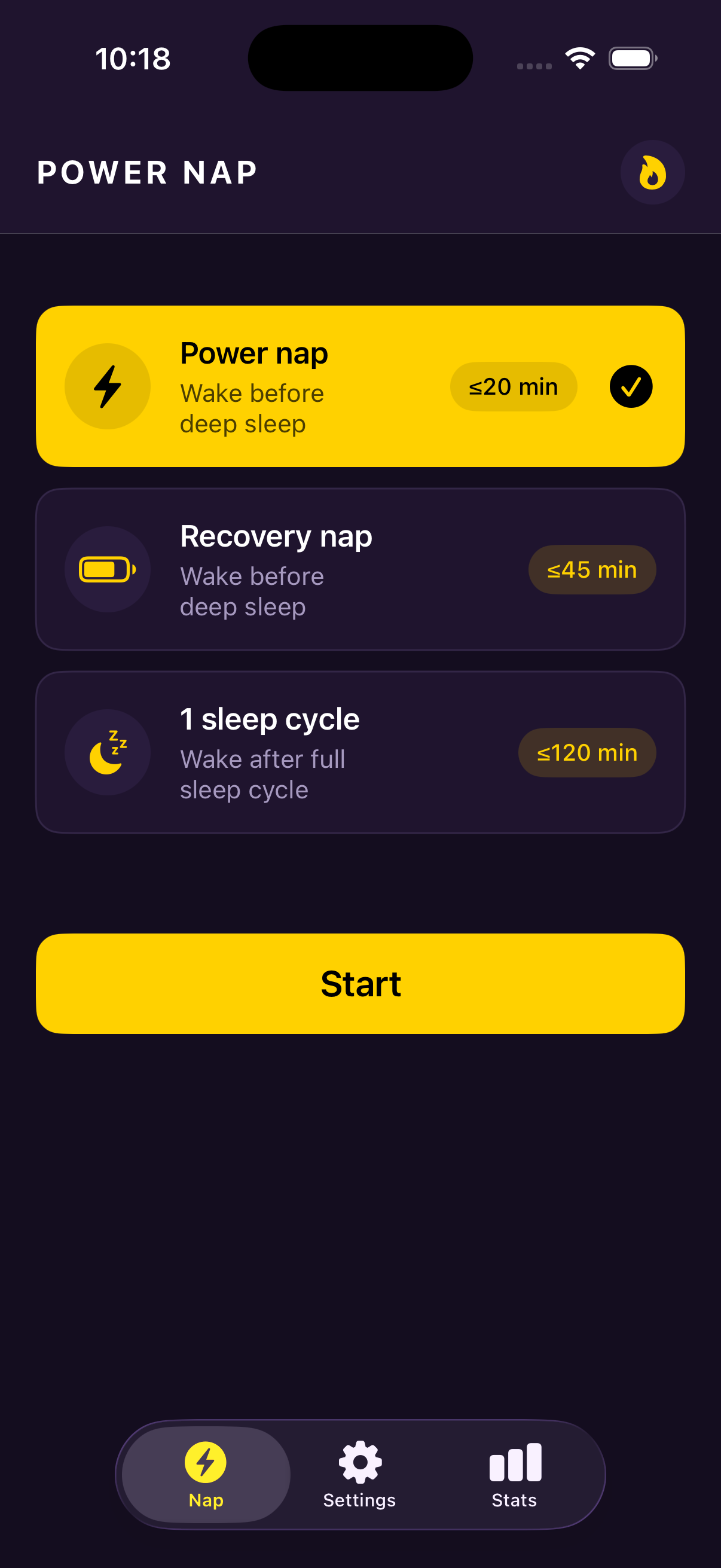Open the flame streak icon in the top corner

pos(652,172)
